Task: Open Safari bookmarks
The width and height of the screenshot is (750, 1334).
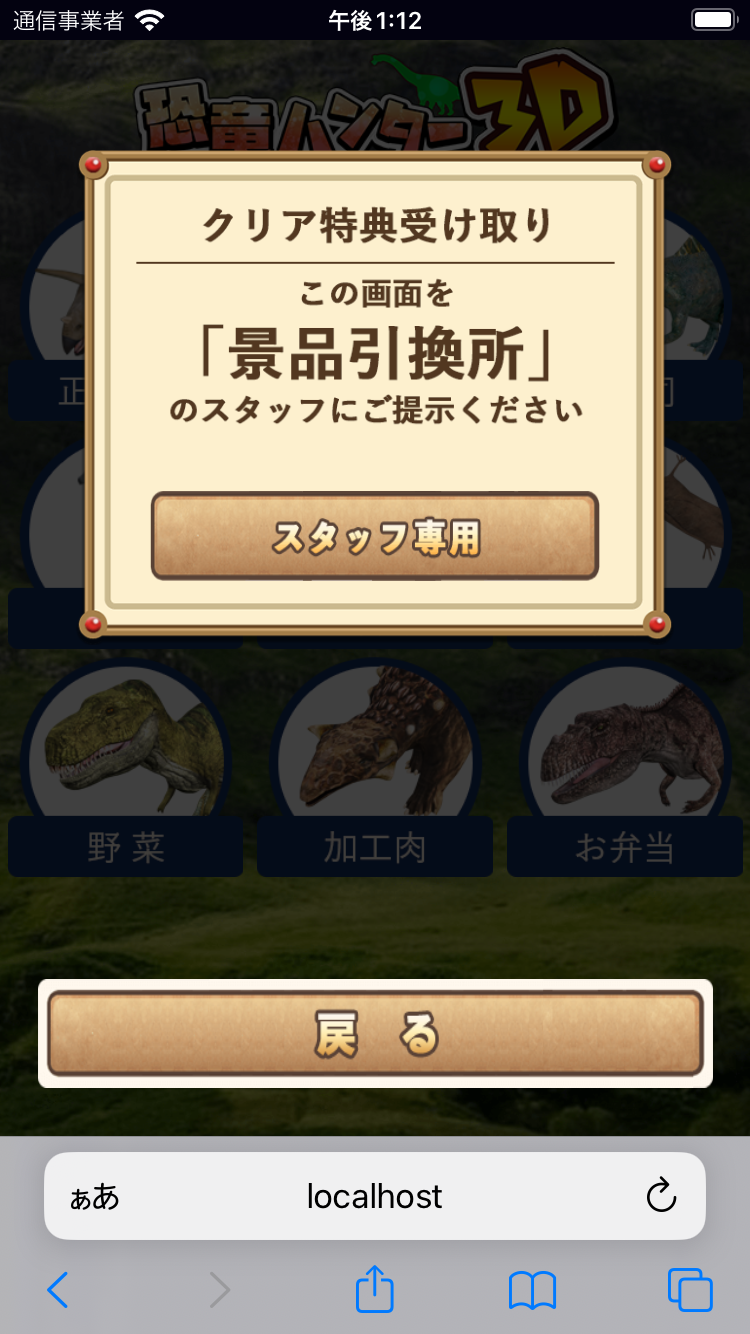Action: [x=532, y=1290]
